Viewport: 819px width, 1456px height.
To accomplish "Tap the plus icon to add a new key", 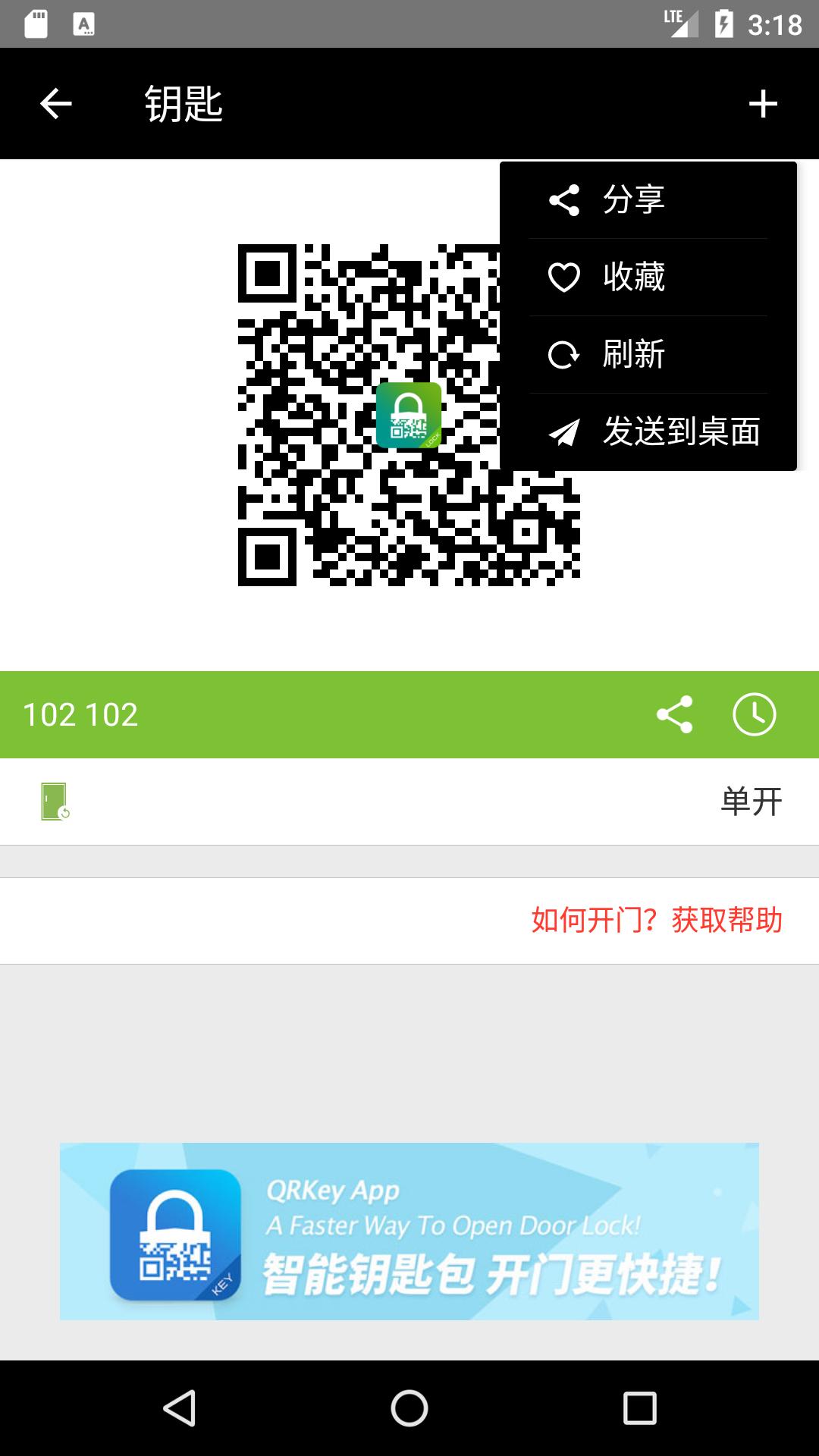I will (764, 103).
